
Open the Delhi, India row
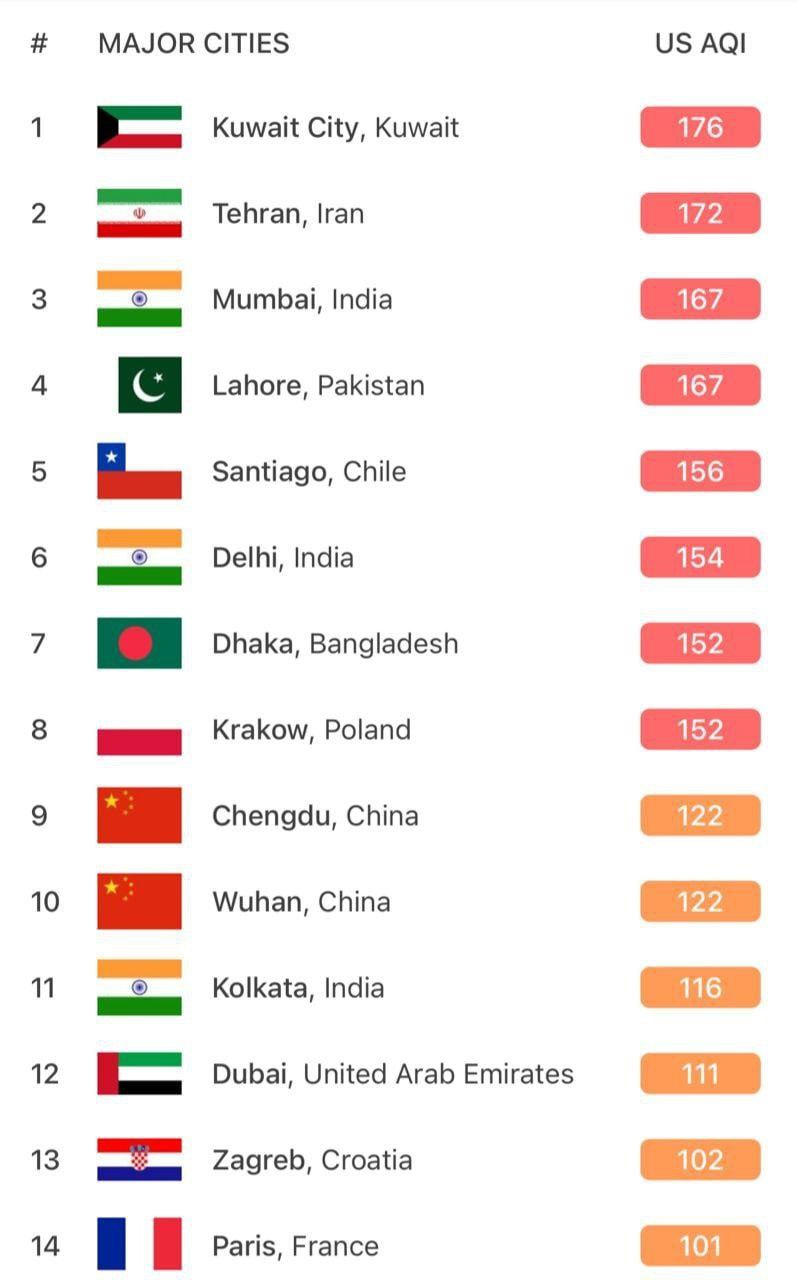click(283, 558)
